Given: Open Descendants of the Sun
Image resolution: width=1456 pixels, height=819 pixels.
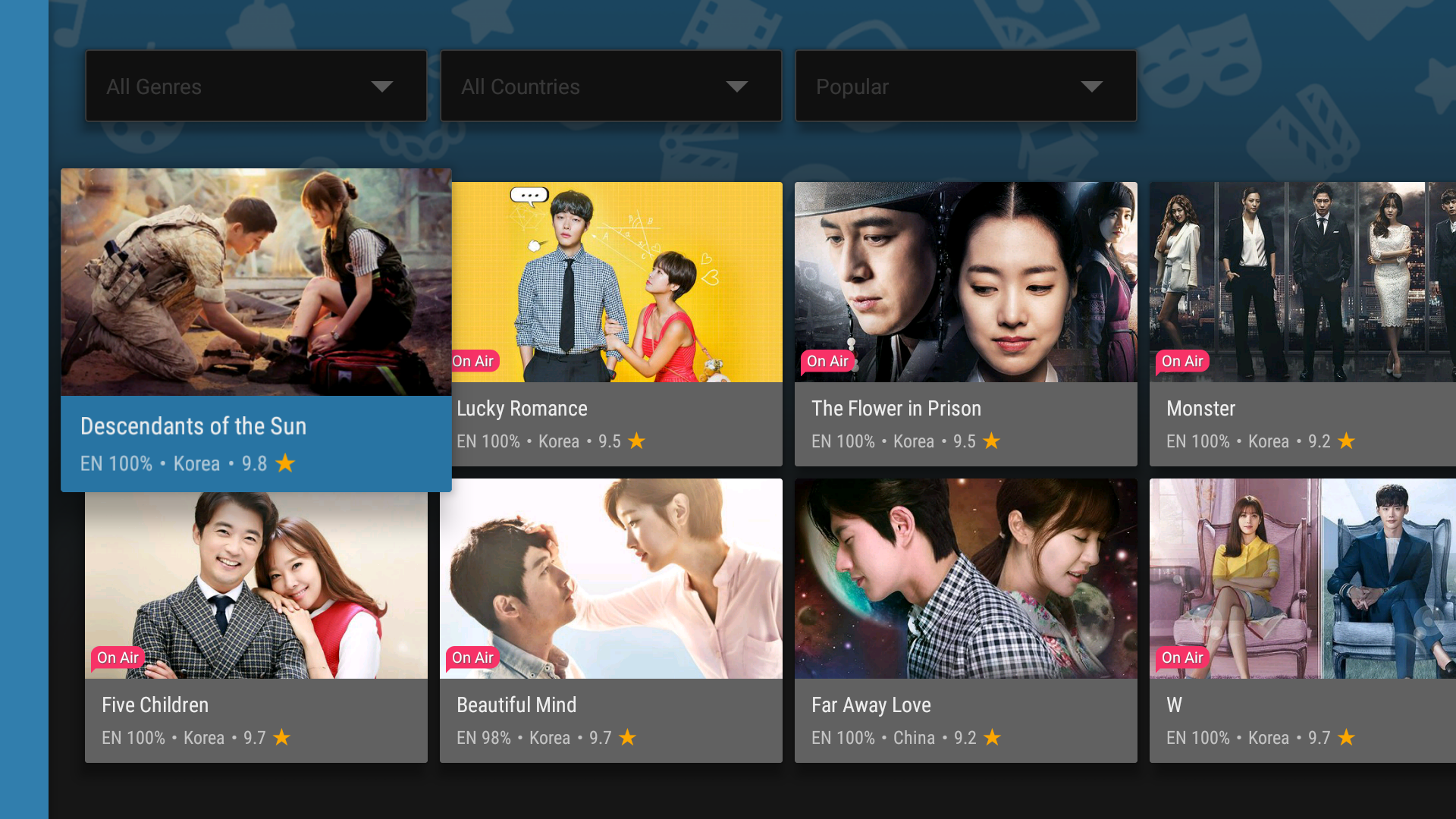Looking at the screenshot, I should [256, 330].
